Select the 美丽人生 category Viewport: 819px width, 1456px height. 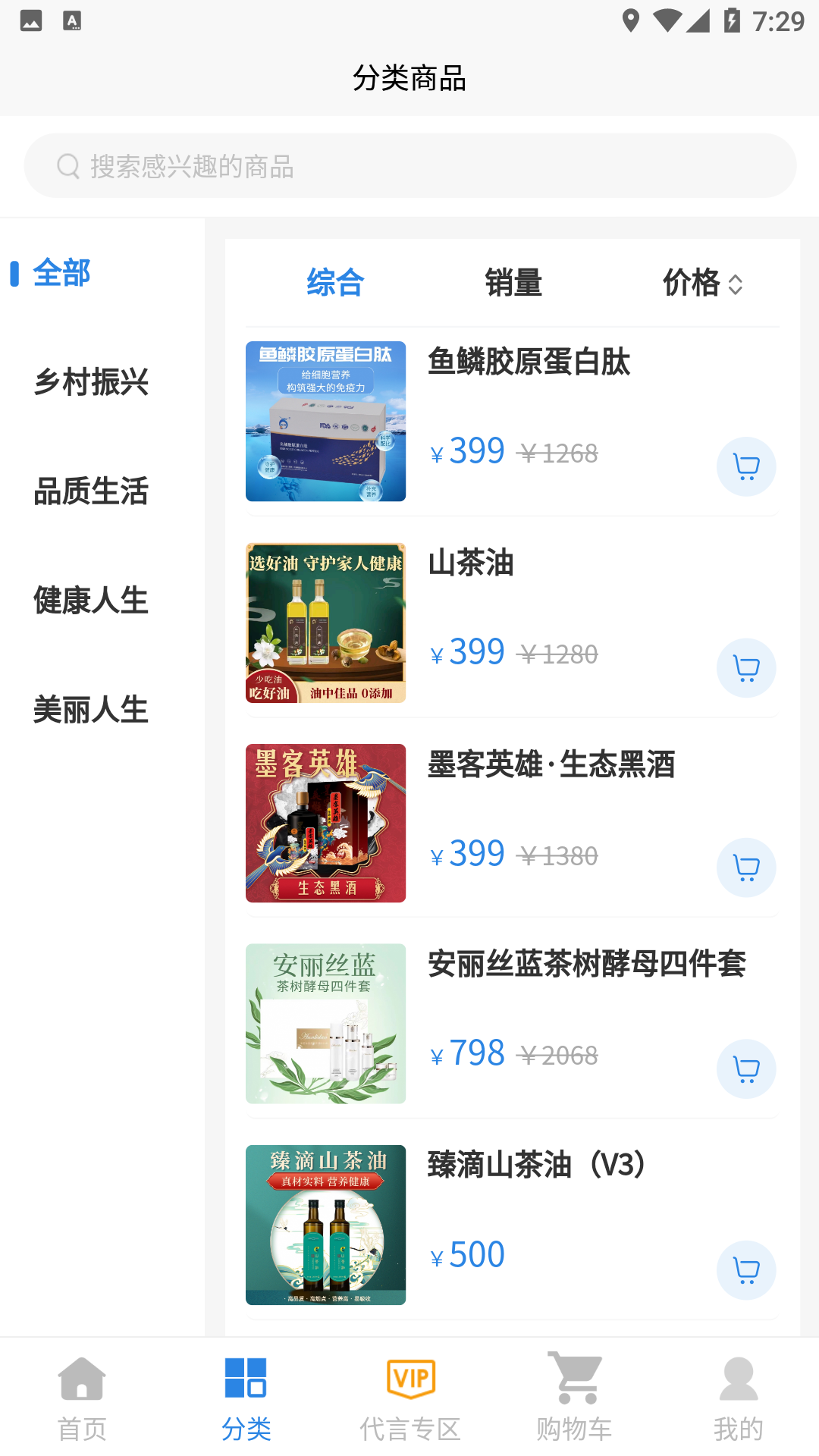click(x=90, y=711)
